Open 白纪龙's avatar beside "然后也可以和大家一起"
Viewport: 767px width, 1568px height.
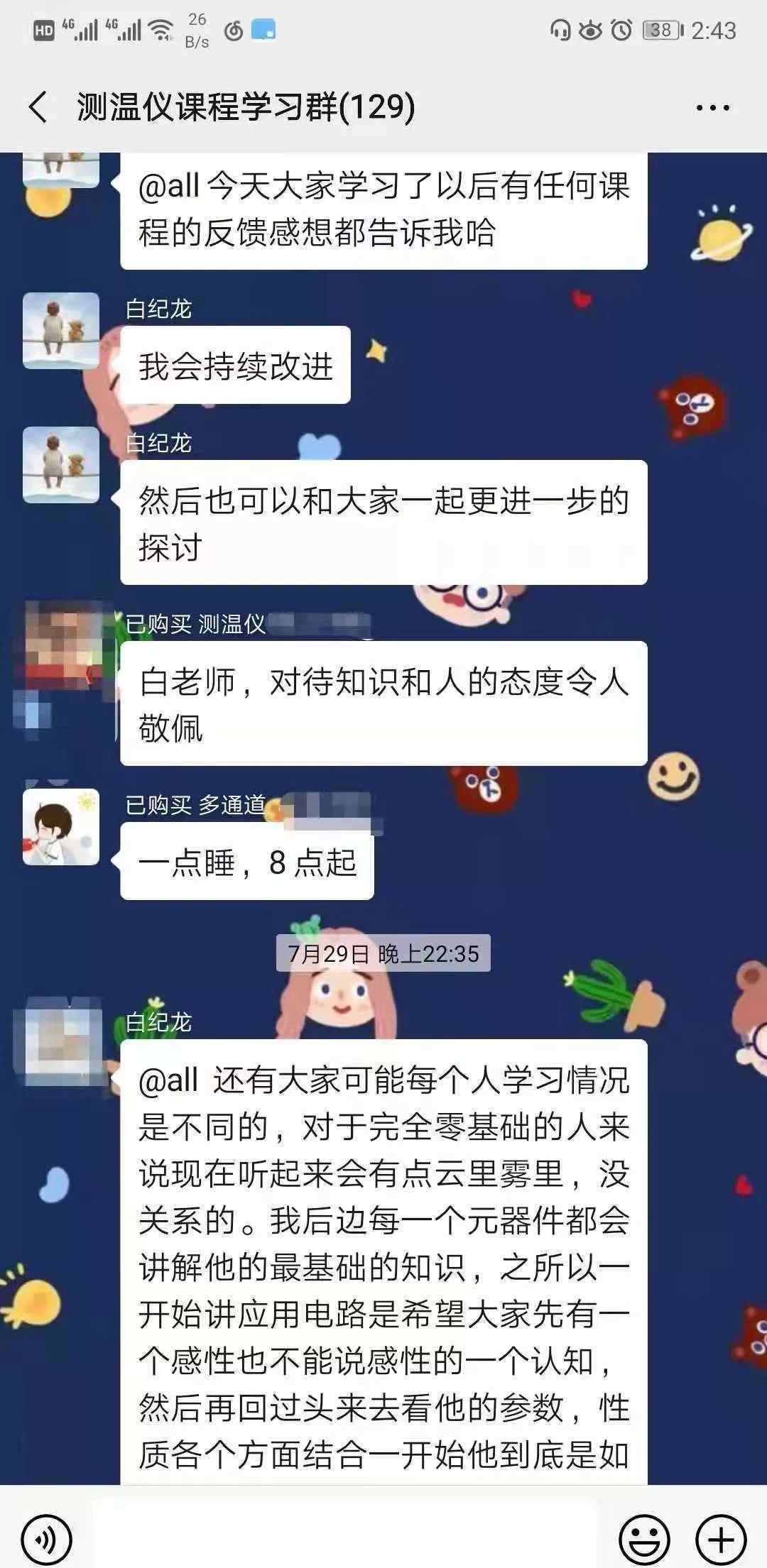tap(61, 465)
